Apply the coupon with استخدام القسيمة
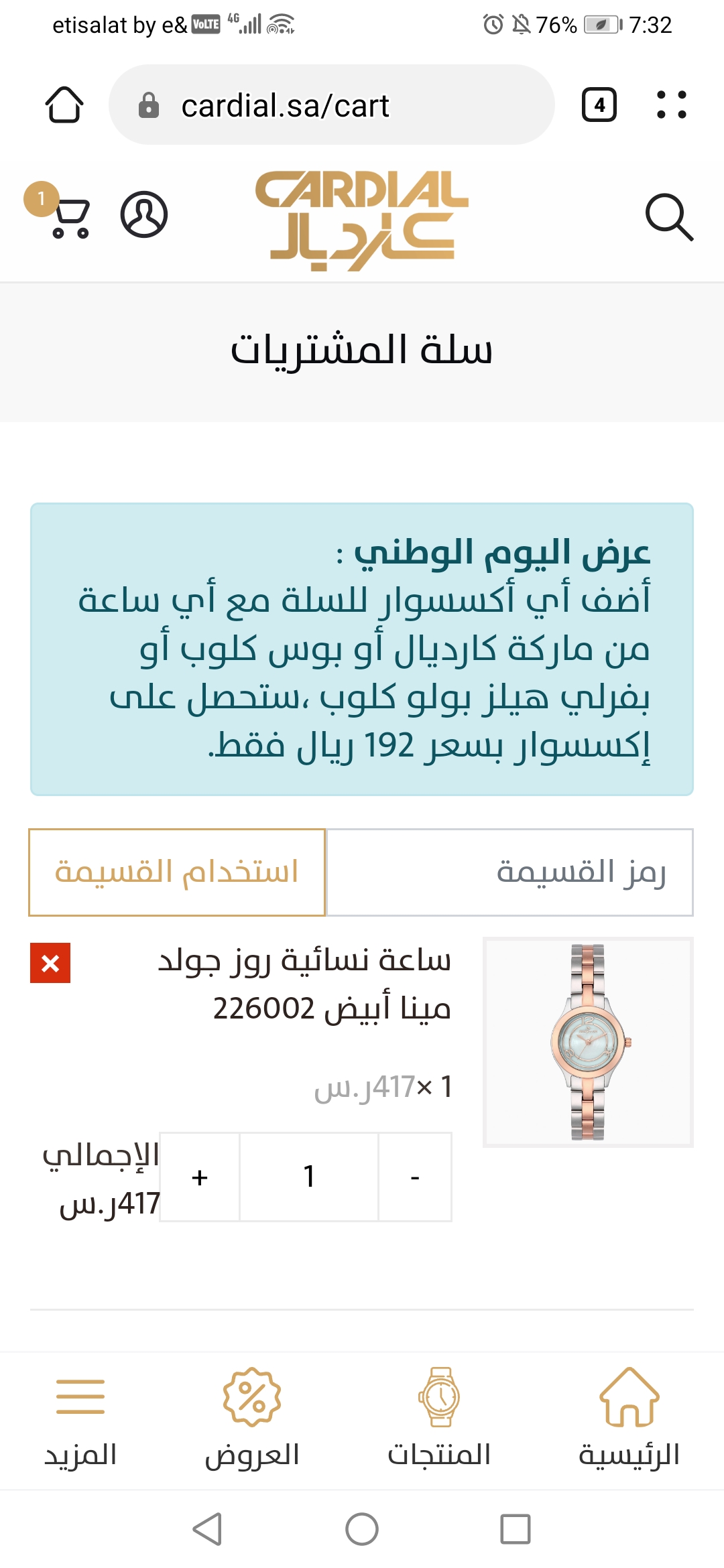724x1568 pixels. tap(177, 872)
